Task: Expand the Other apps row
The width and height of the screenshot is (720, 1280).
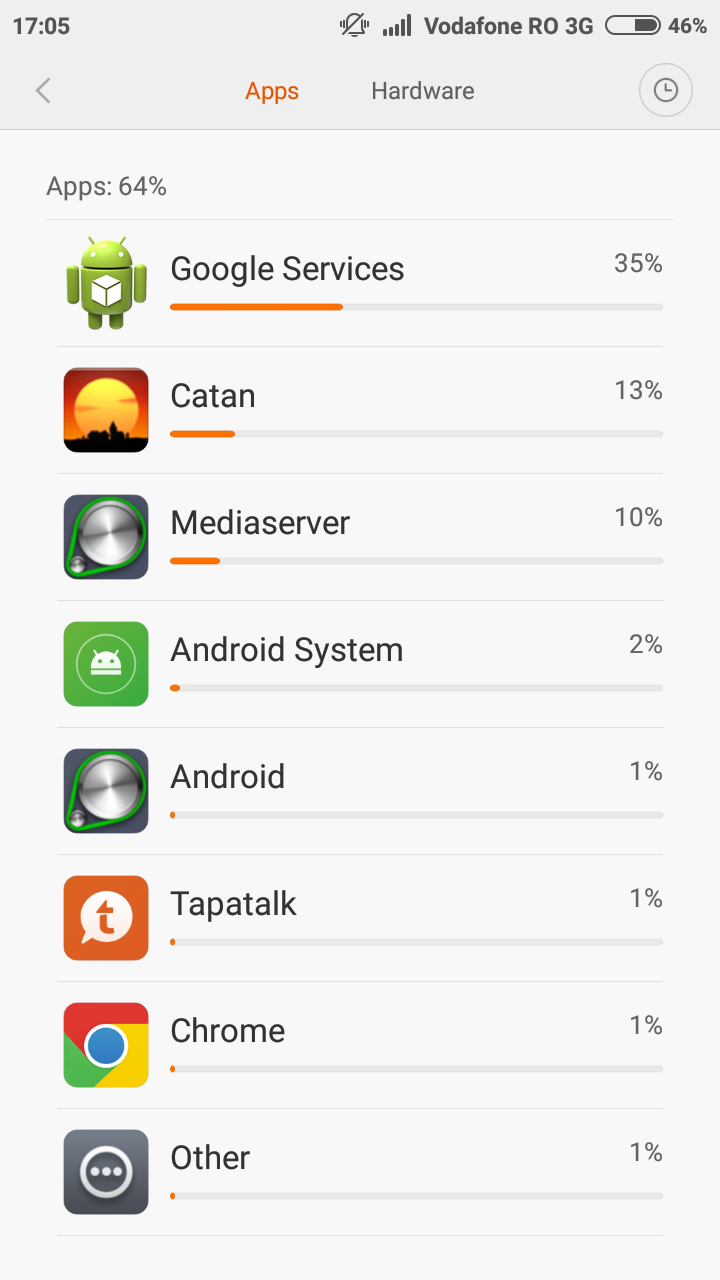Action: point(360,1172)
